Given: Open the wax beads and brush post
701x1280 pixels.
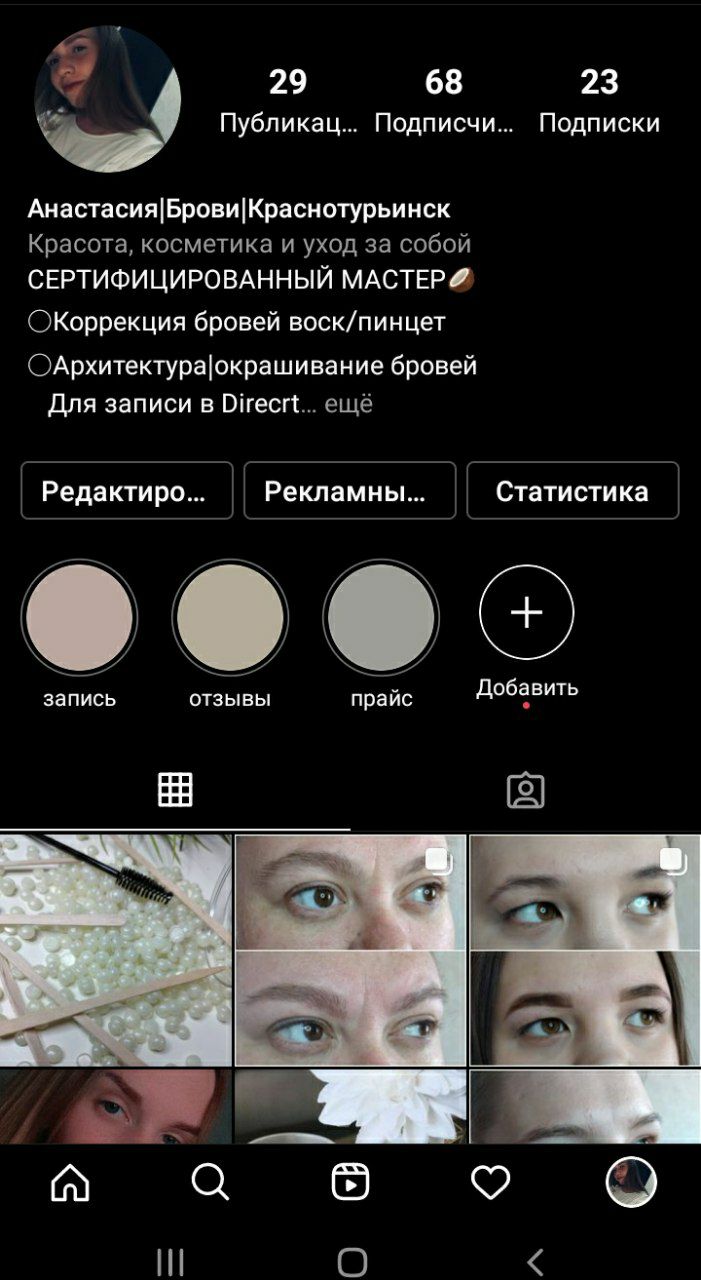Looking at the screenshot, I should click(115, 950).
